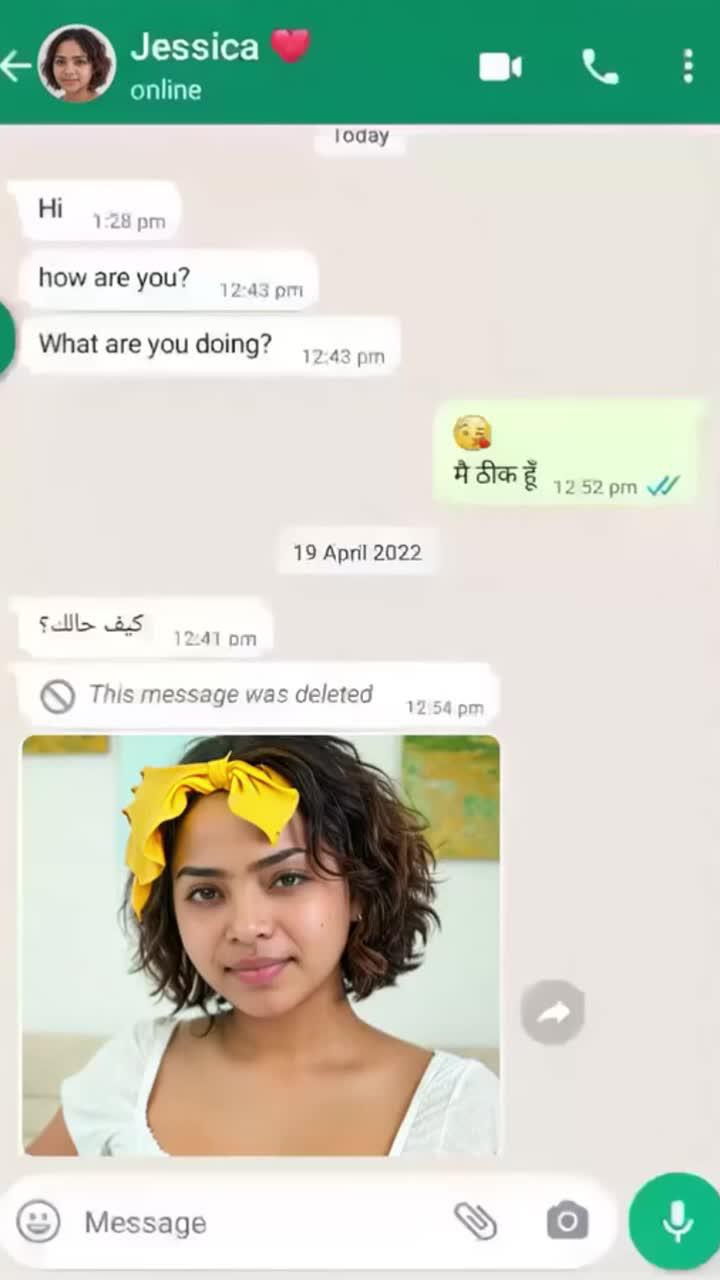Open the three-dot overflow menu
Screen dimensions: 720x1280
(x=688, y=67)
